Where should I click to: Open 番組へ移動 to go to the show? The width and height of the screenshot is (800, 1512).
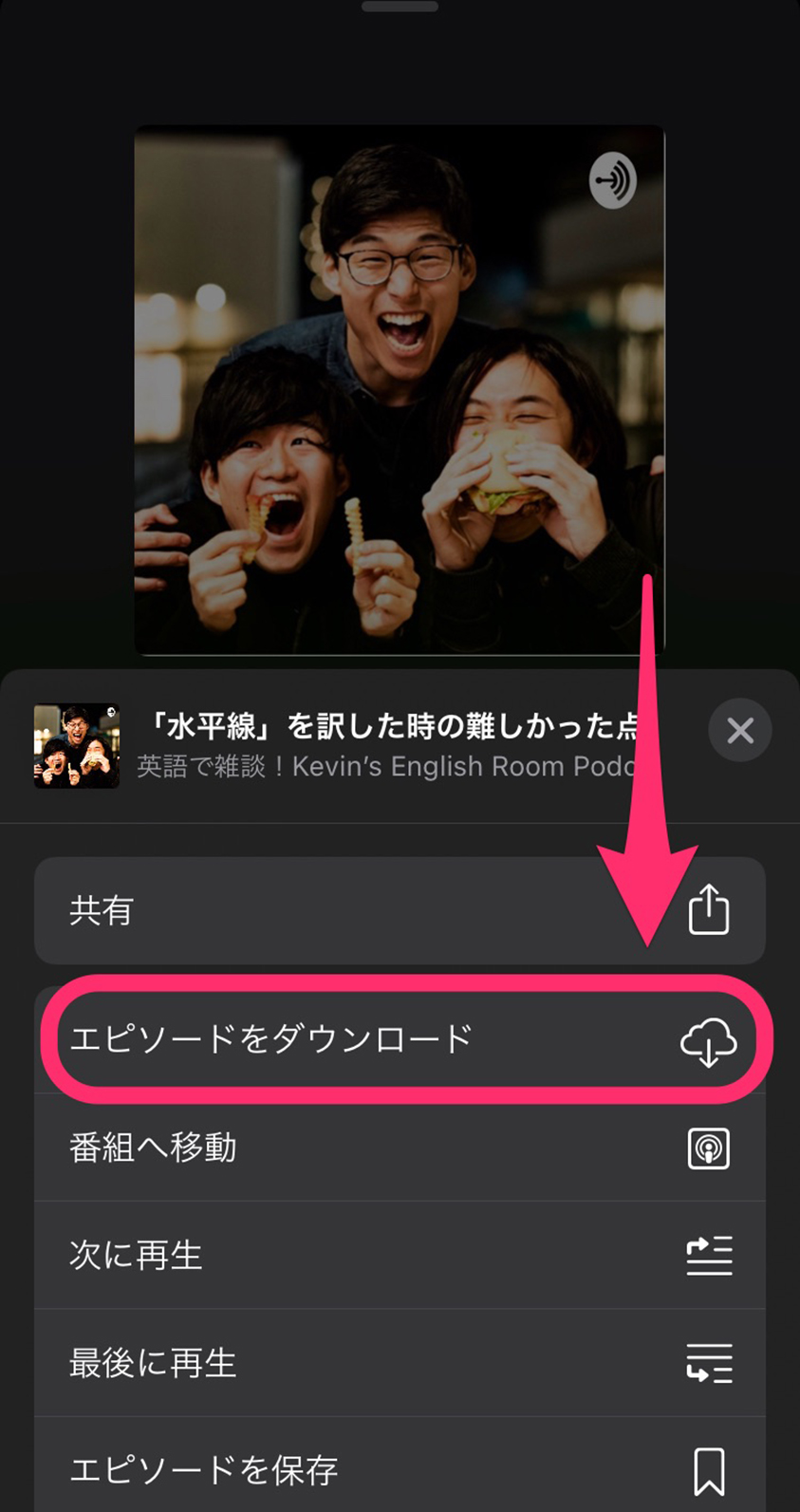(x=400, y=1148)
